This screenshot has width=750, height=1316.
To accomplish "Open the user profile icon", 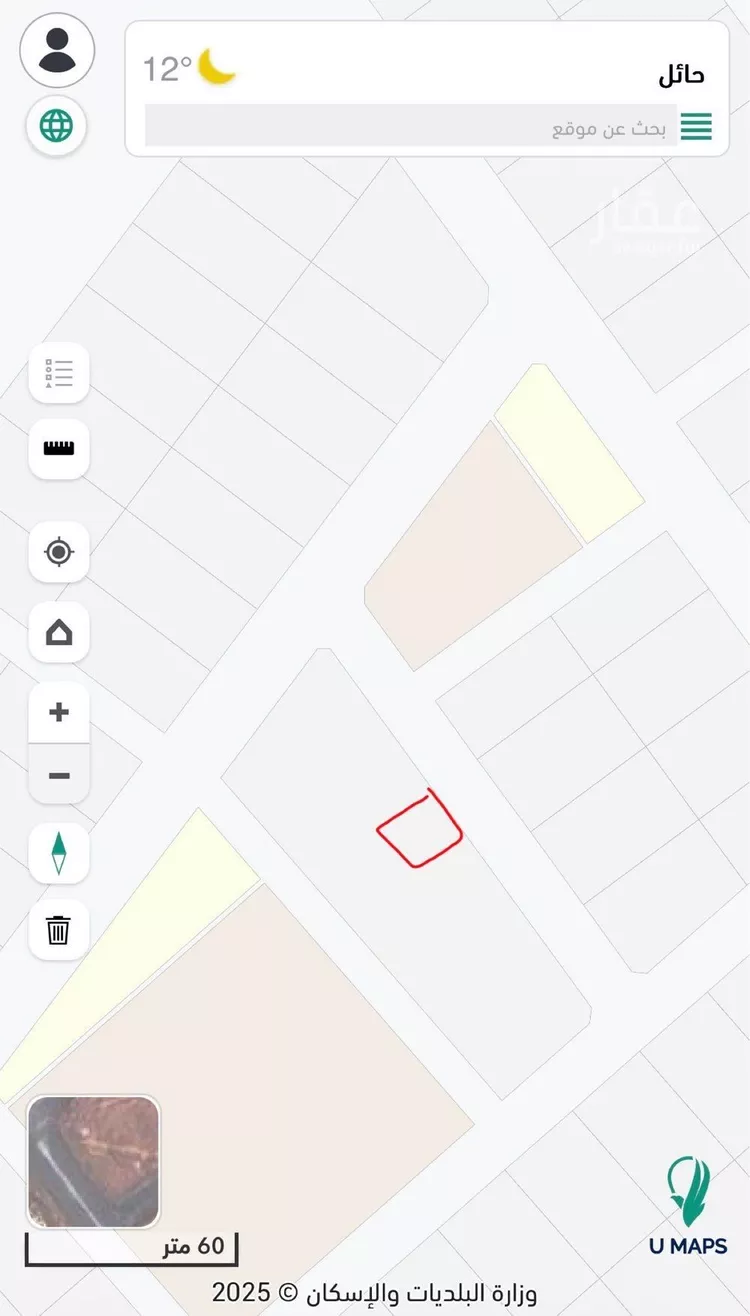I will pyautogui.click(x=57, y=50).
